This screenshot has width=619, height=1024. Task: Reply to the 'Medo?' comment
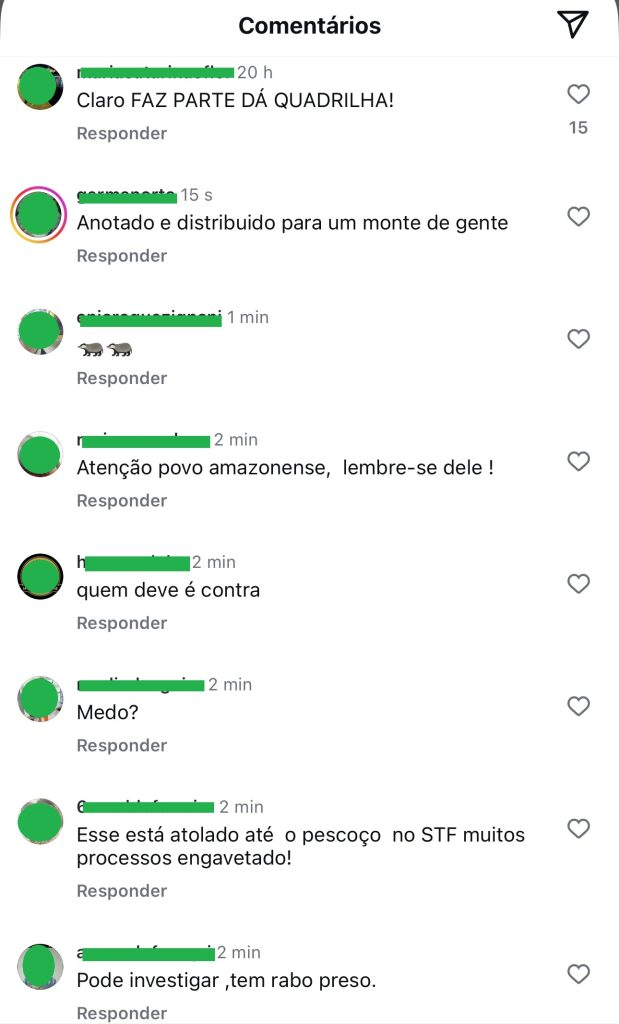pyautogui.click(x=121, y=745)
